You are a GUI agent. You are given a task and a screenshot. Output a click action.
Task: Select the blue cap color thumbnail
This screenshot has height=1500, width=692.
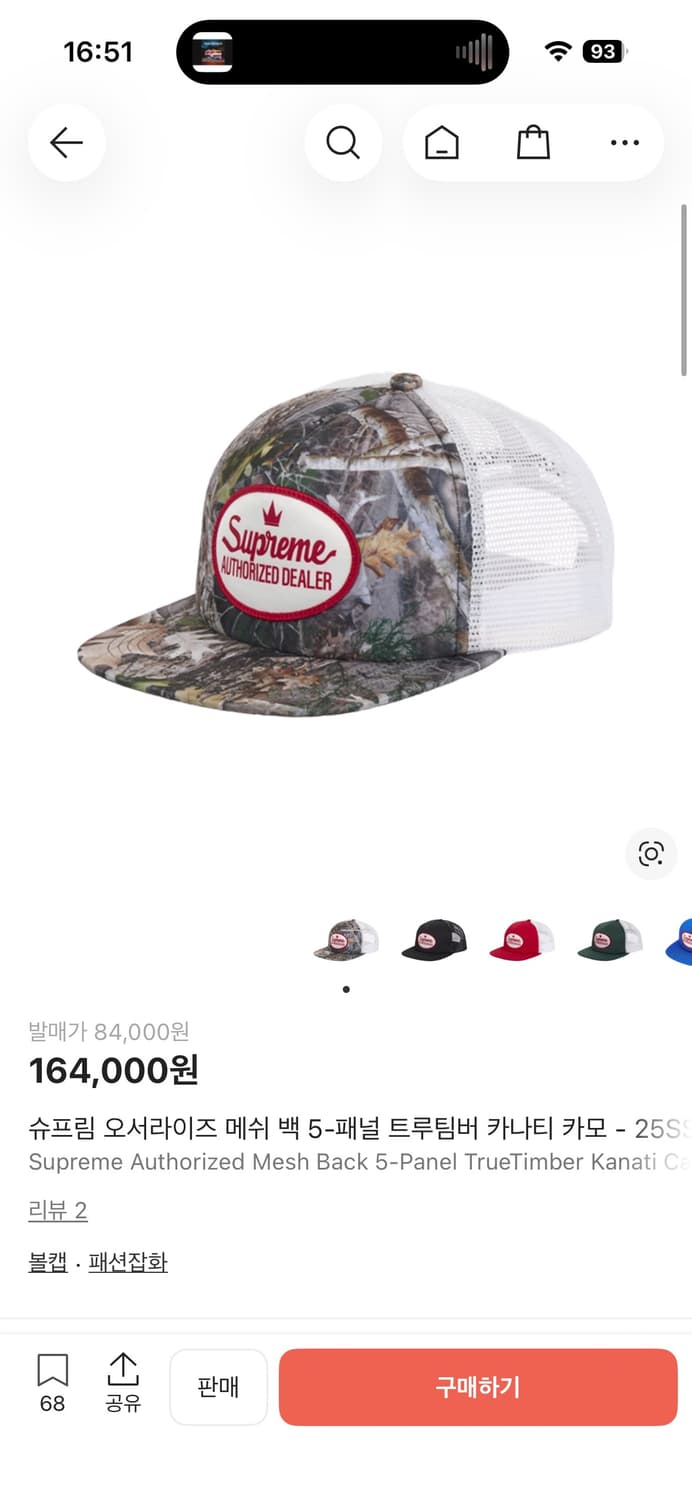680,941
